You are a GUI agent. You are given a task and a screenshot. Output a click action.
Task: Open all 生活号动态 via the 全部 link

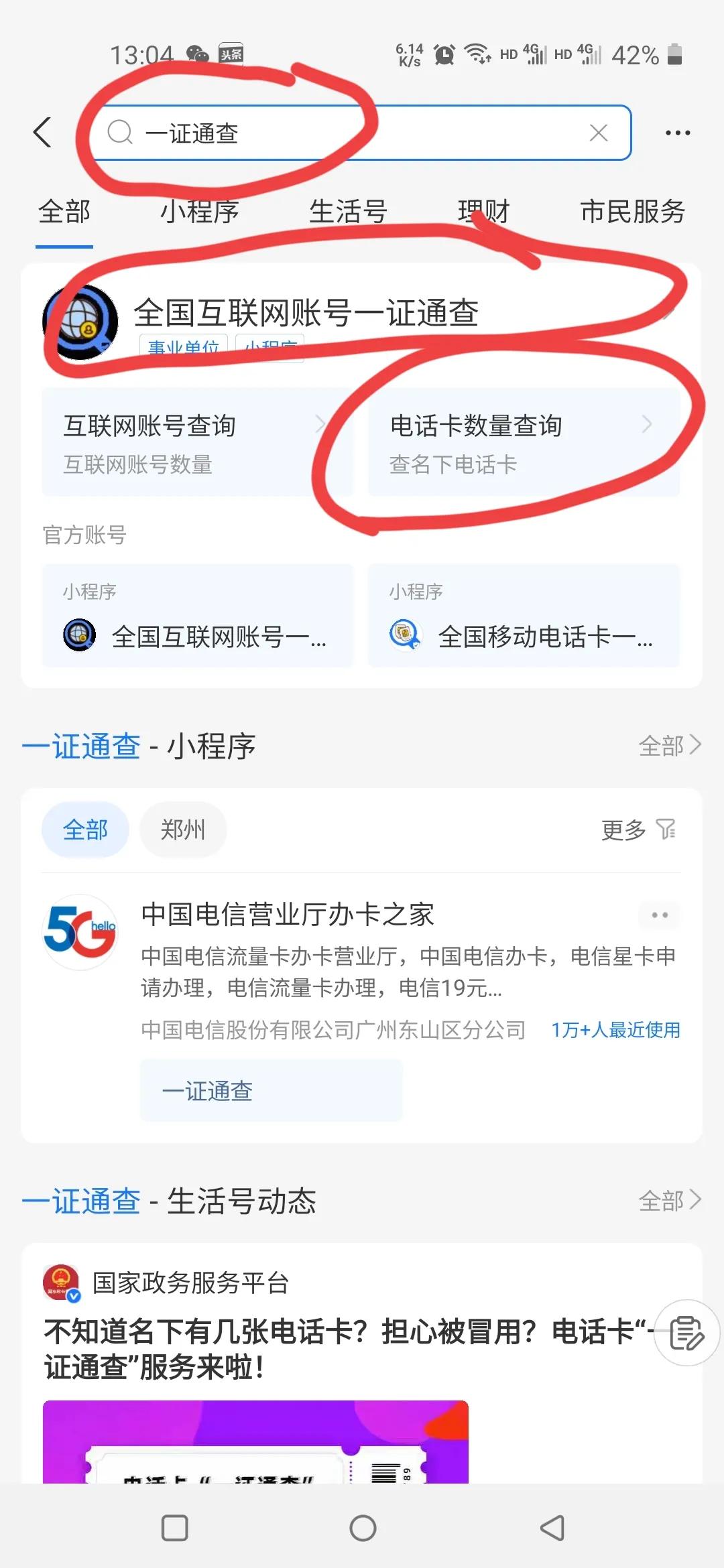[x=670, y=1201]
